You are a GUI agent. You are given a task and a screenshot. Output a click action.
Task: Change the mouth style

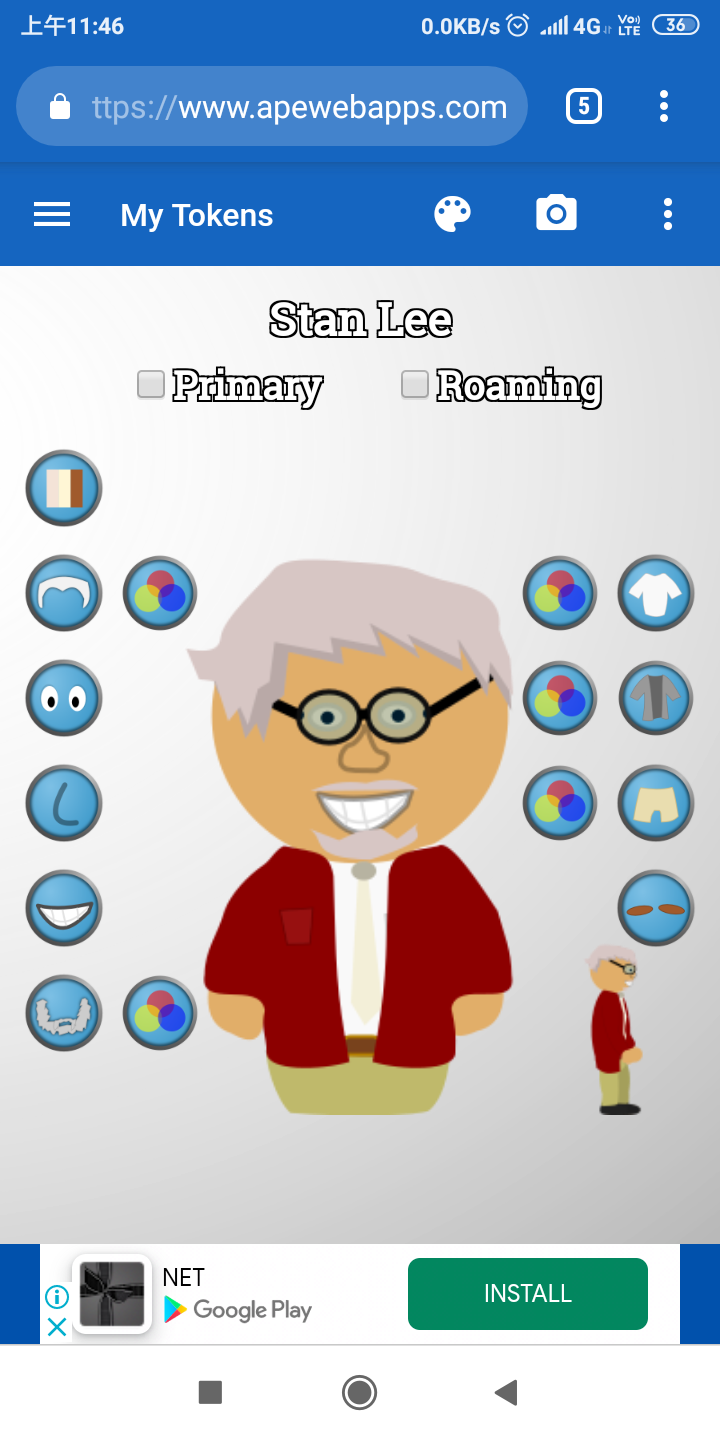tap(64, 908)
